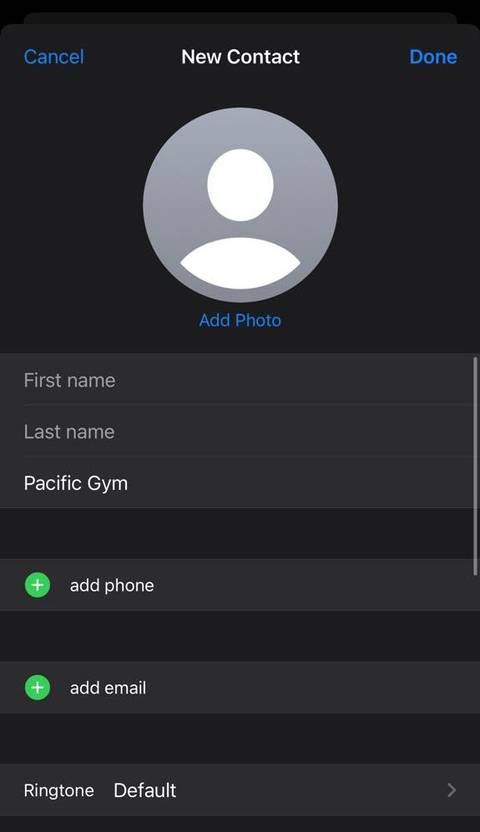This screenshot has width=480, height=832.
Task: Edit the Pacific Gym company field
Action: pyautogui.click(x=240, y=483)
